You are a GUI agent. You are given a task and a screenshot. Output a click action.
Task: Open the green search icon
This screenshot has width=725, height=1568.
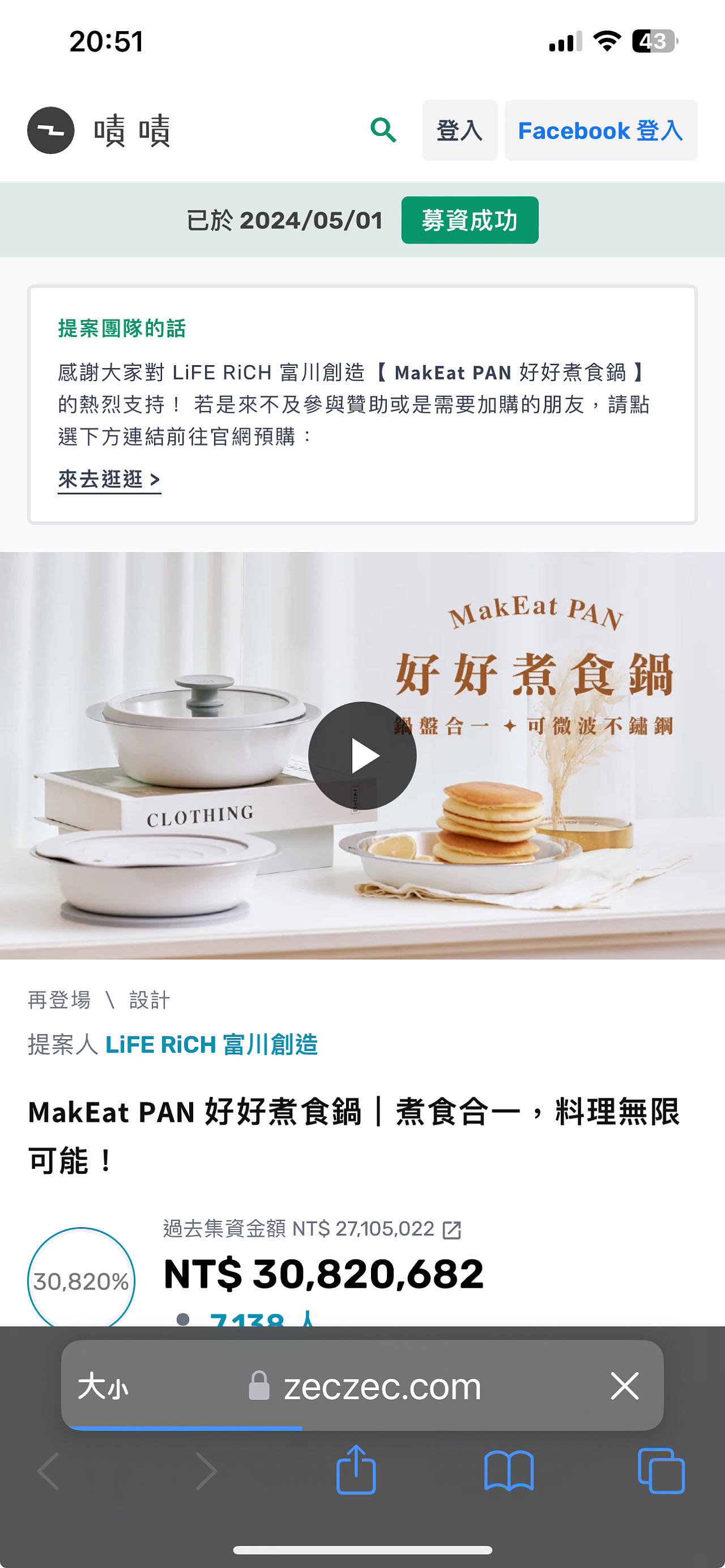383,130
